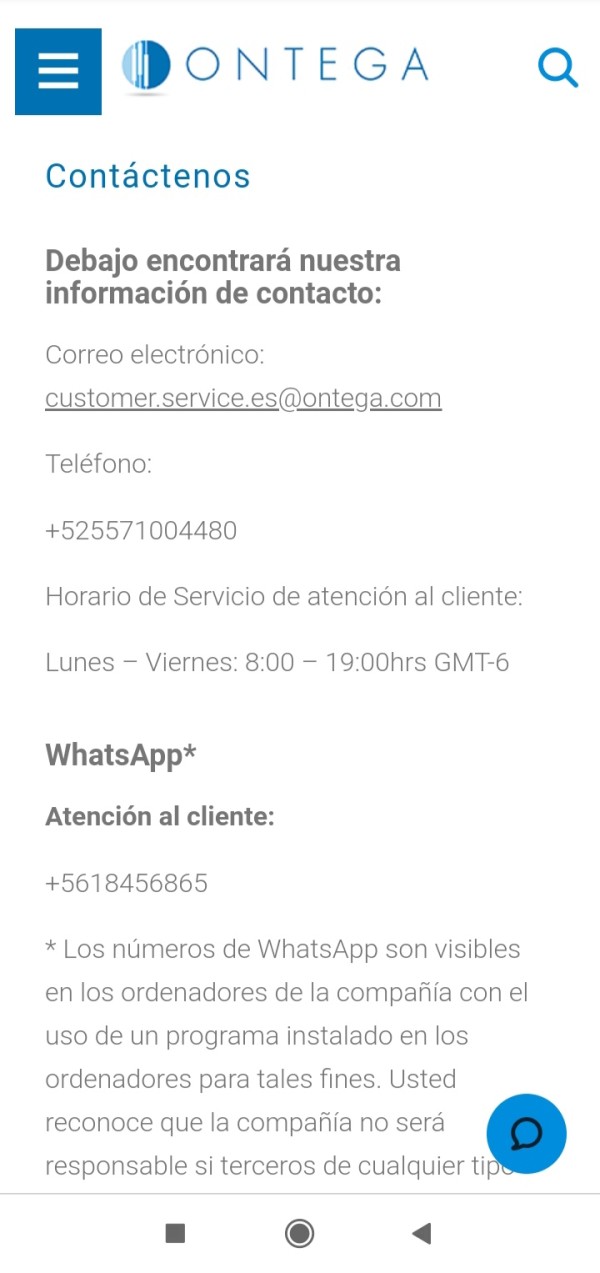This screenshot has width=600, height=1273.
Task: Open the hamburger navigation menu
Action: [x=58, y=71]
